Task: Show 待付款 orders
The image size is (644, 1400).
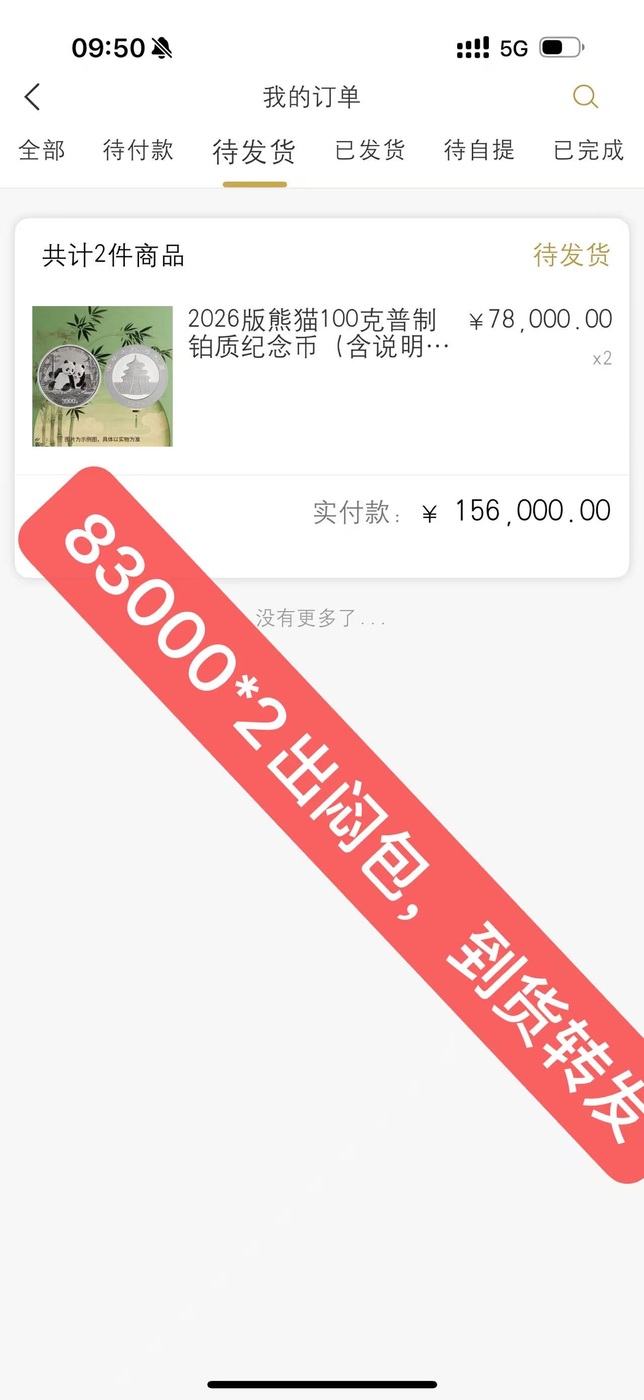Action: coord(138,151)
